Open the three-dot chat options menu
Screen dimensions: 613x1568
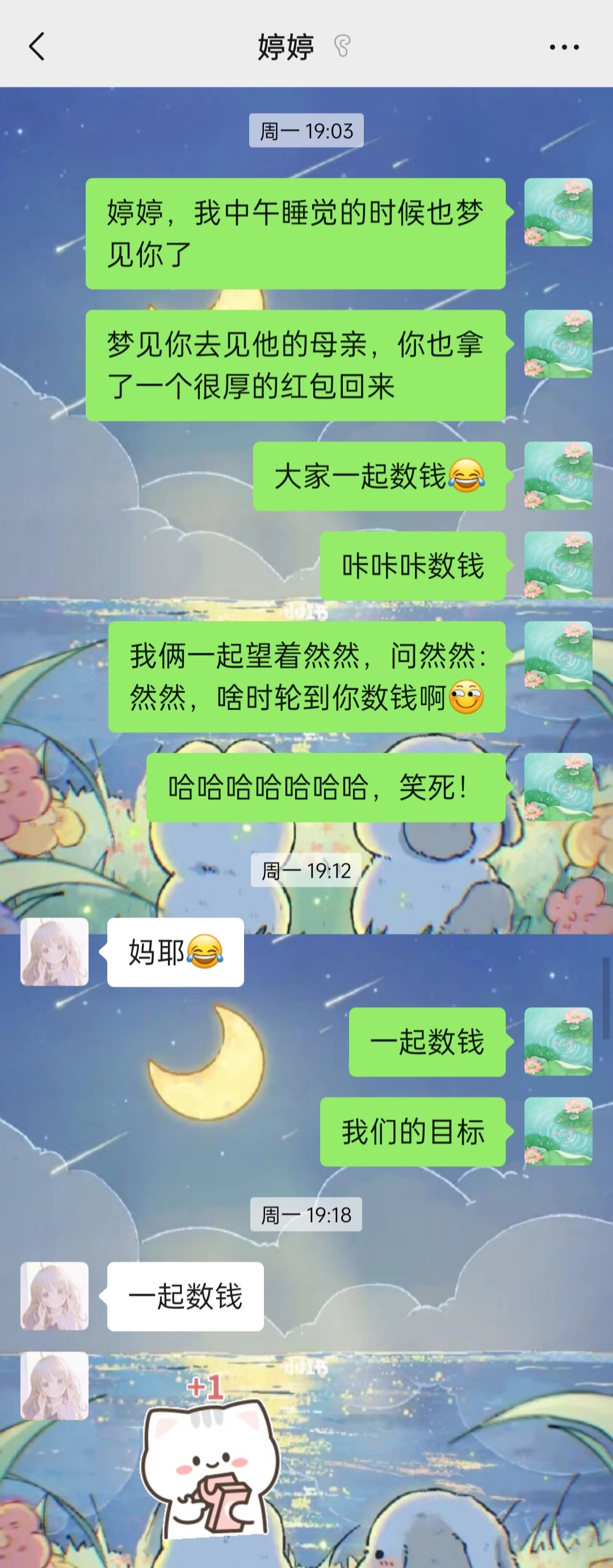[564, 47]
